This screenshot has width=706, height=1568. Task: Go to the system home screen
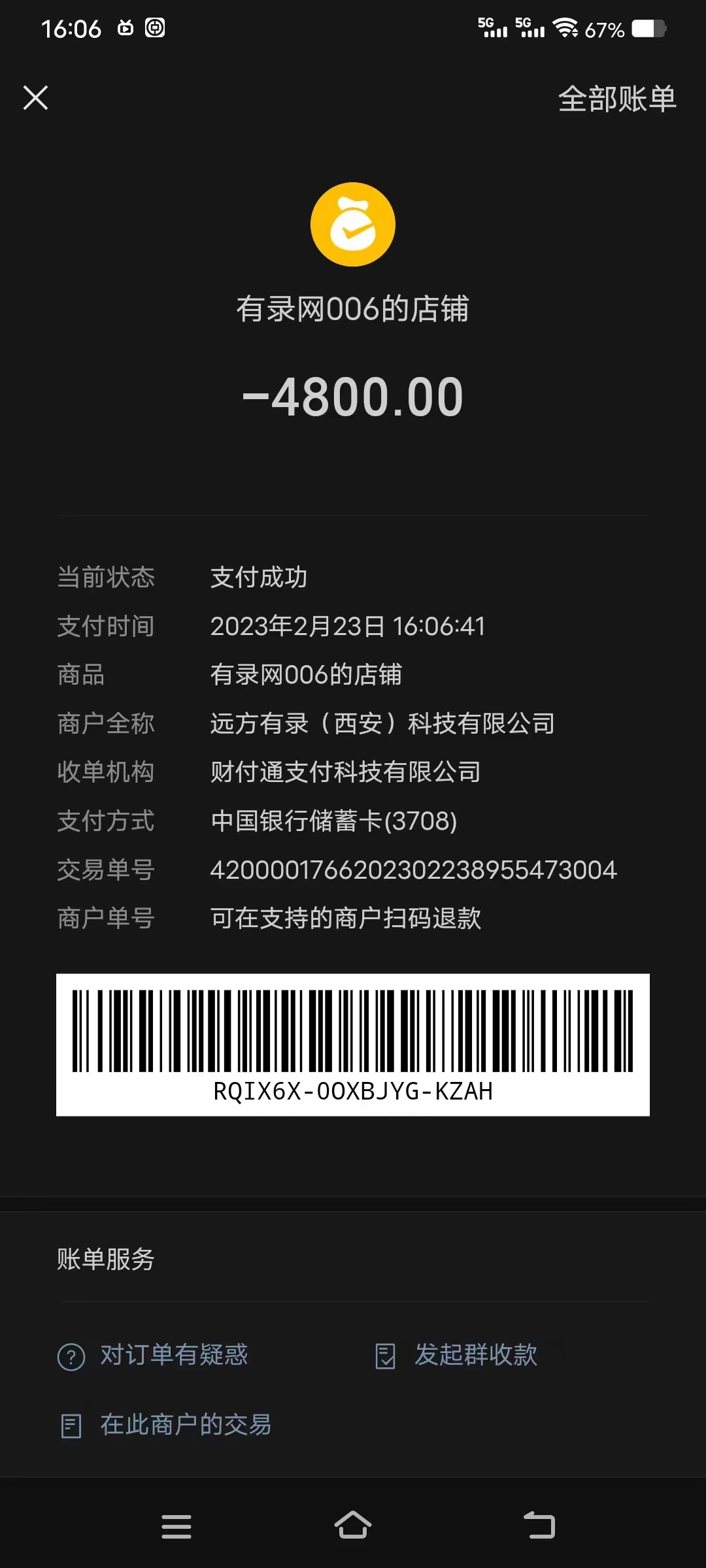353,1526
